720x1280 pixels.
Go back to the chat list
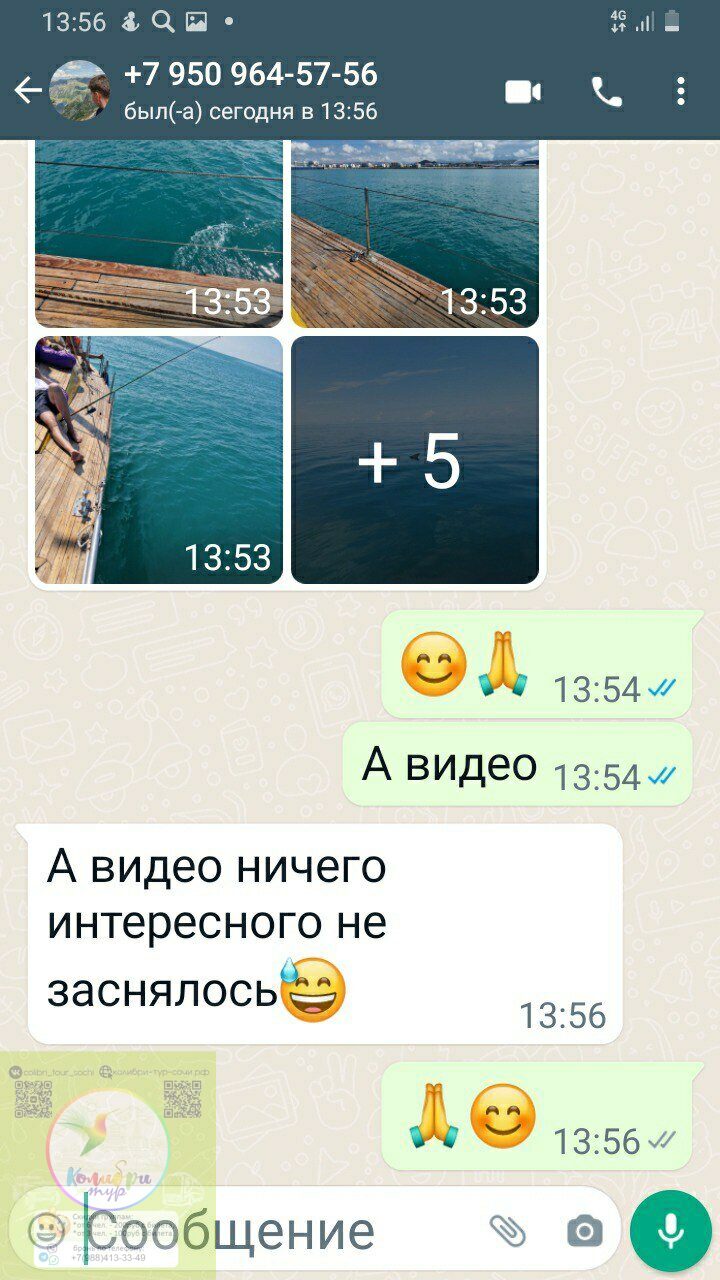point(27,92)
